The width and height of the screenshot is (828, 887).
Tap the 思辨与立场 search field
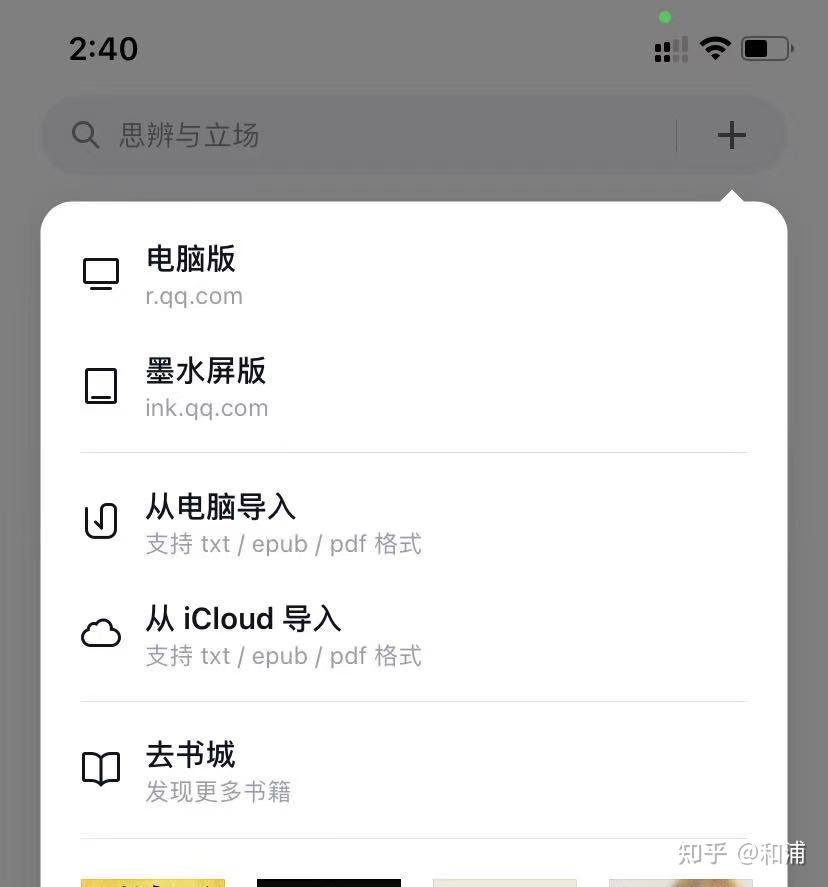(360, 135)
